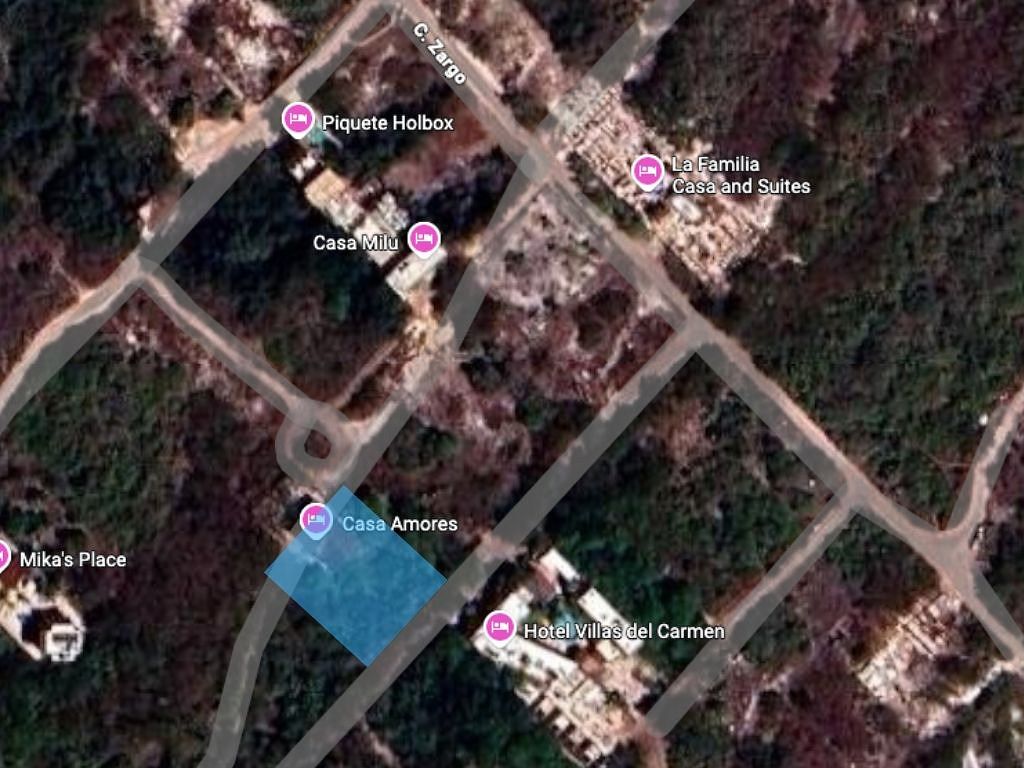The width and height of the screenshot is (1024, 768).
Task: Open the Piquete Holbox hotel marker
Action: tap(297, 119)
